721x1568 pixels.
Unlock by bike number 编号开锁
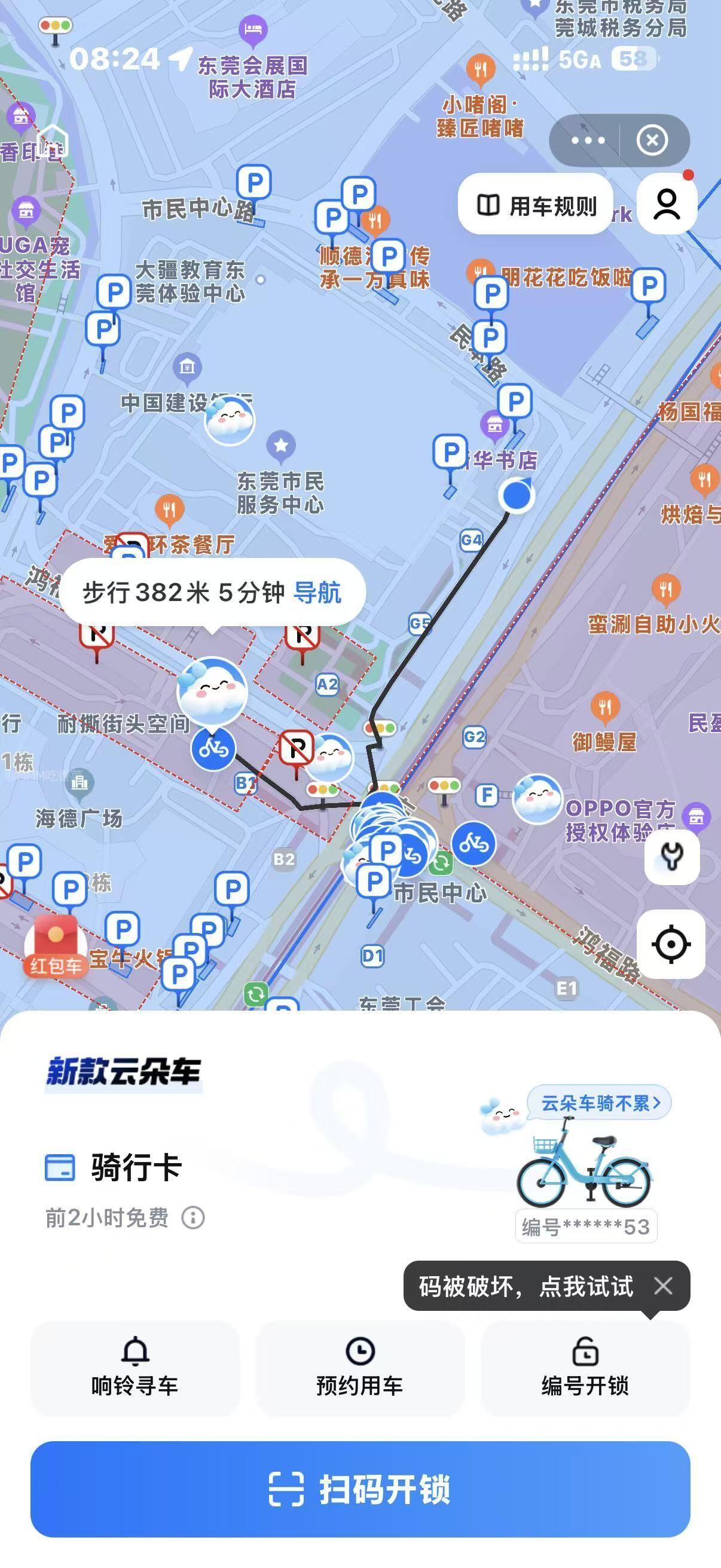(x=585, y=1369)
